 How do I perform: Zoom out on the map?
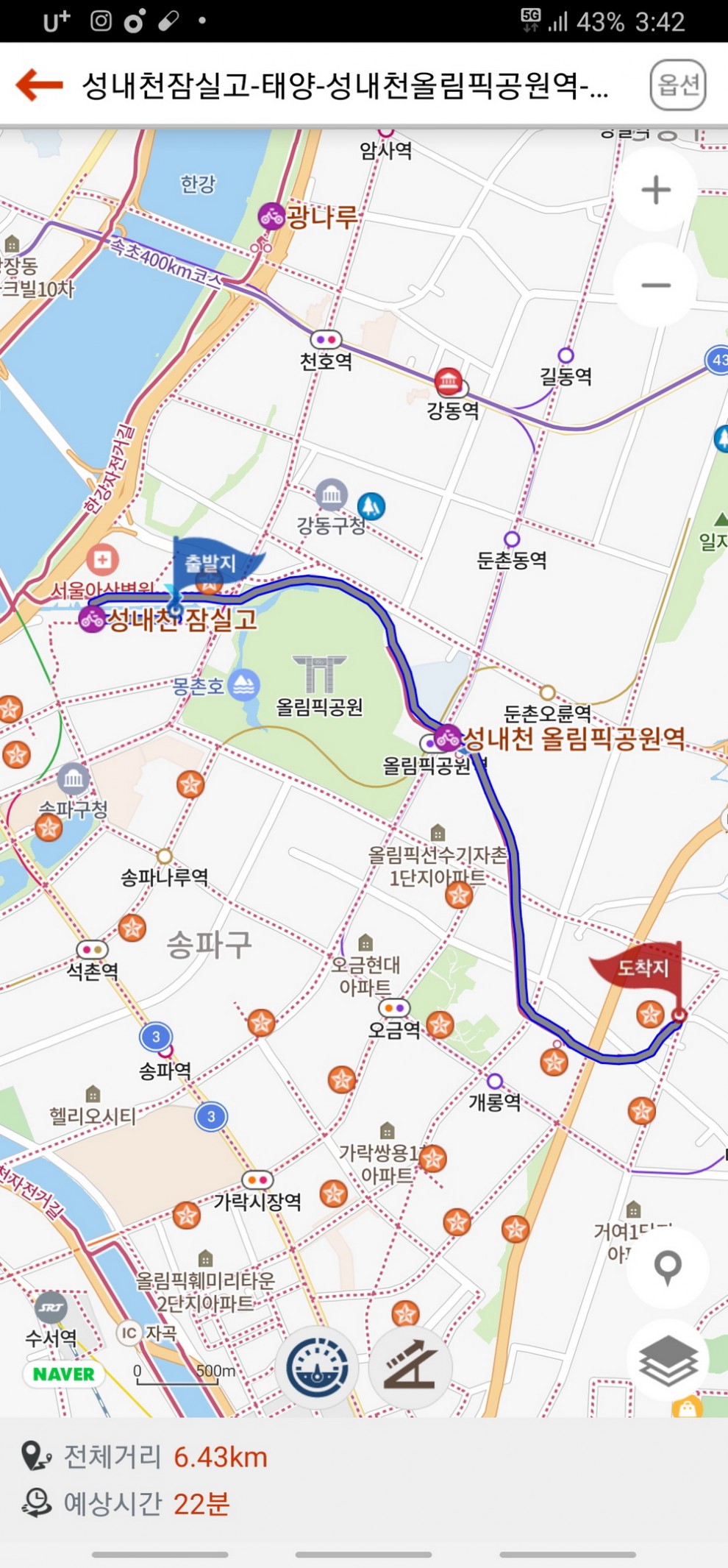pyautogui.click(x=655, y=285)
